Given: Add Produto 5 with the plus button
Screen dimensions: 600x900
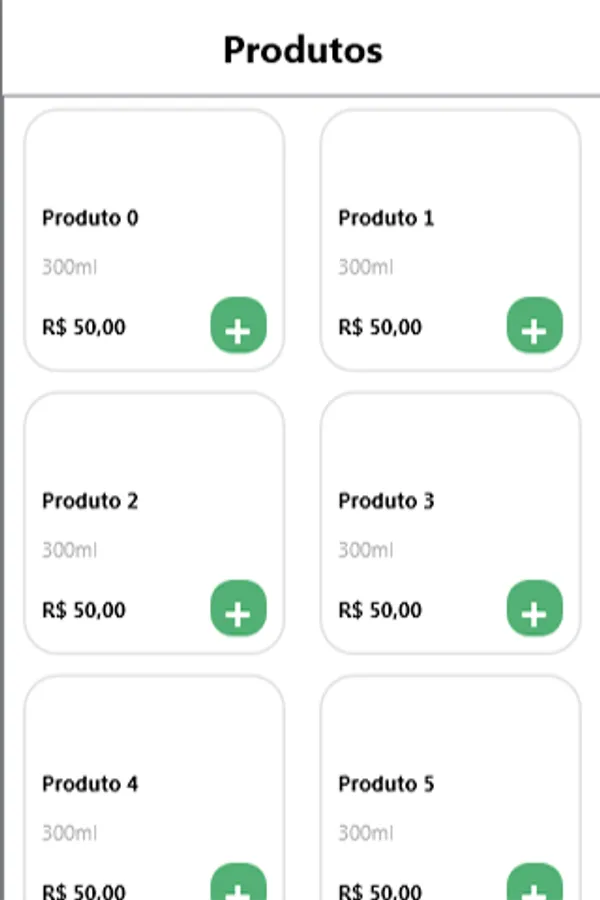Looking at the screenshot, I should [x=535, y=884].
